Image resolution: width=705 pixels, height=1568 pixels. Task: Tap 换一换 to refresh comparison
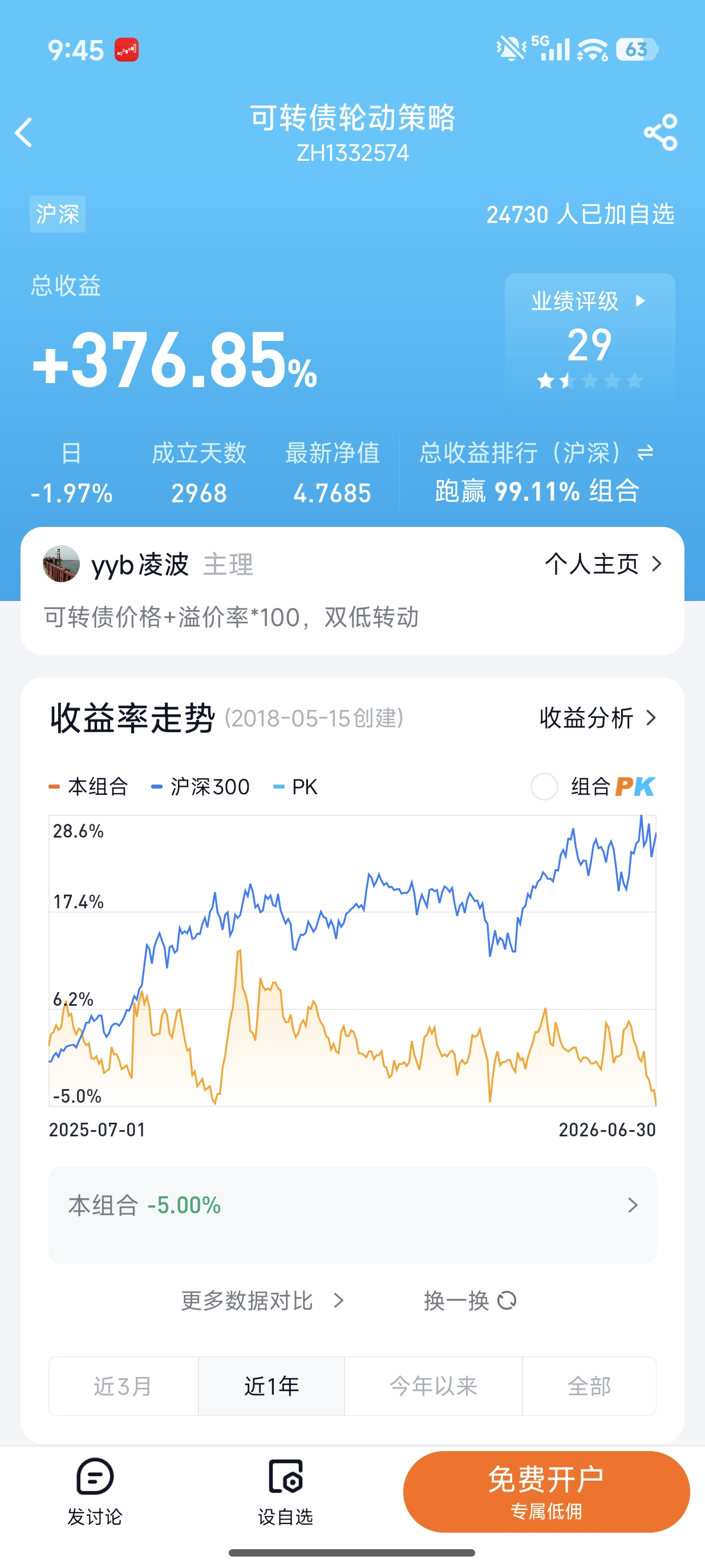(470, 1301)
